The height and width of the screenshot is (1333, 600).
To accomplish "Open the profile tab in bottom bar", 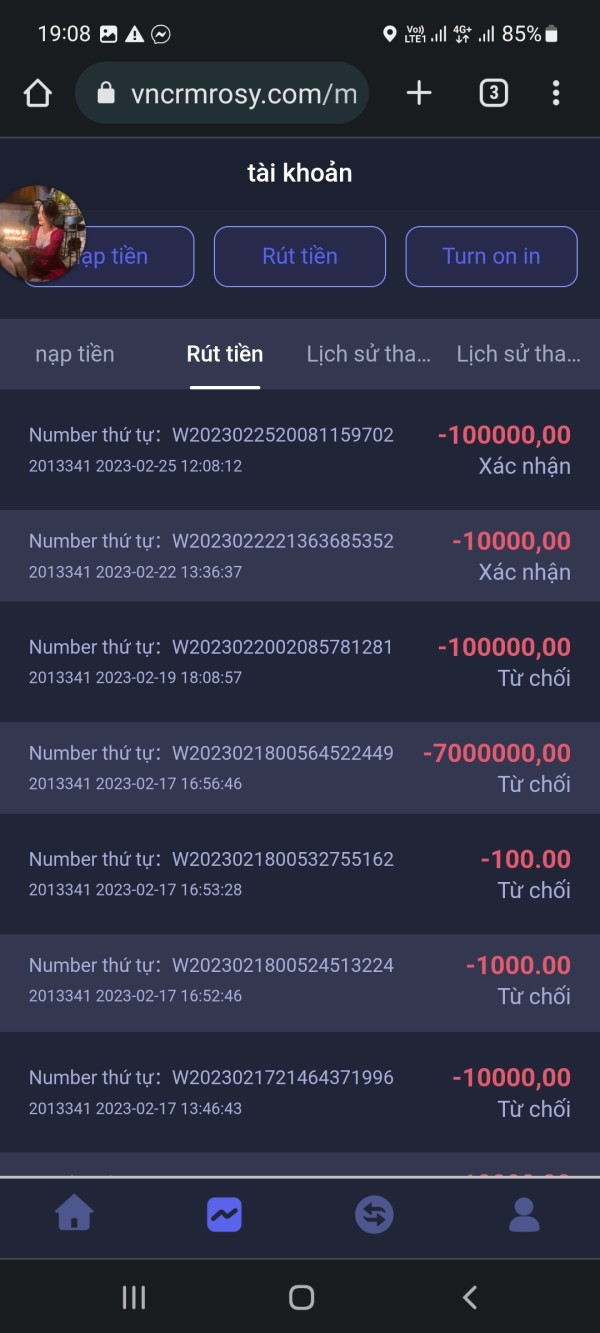I will click(x=524, y=1215).
